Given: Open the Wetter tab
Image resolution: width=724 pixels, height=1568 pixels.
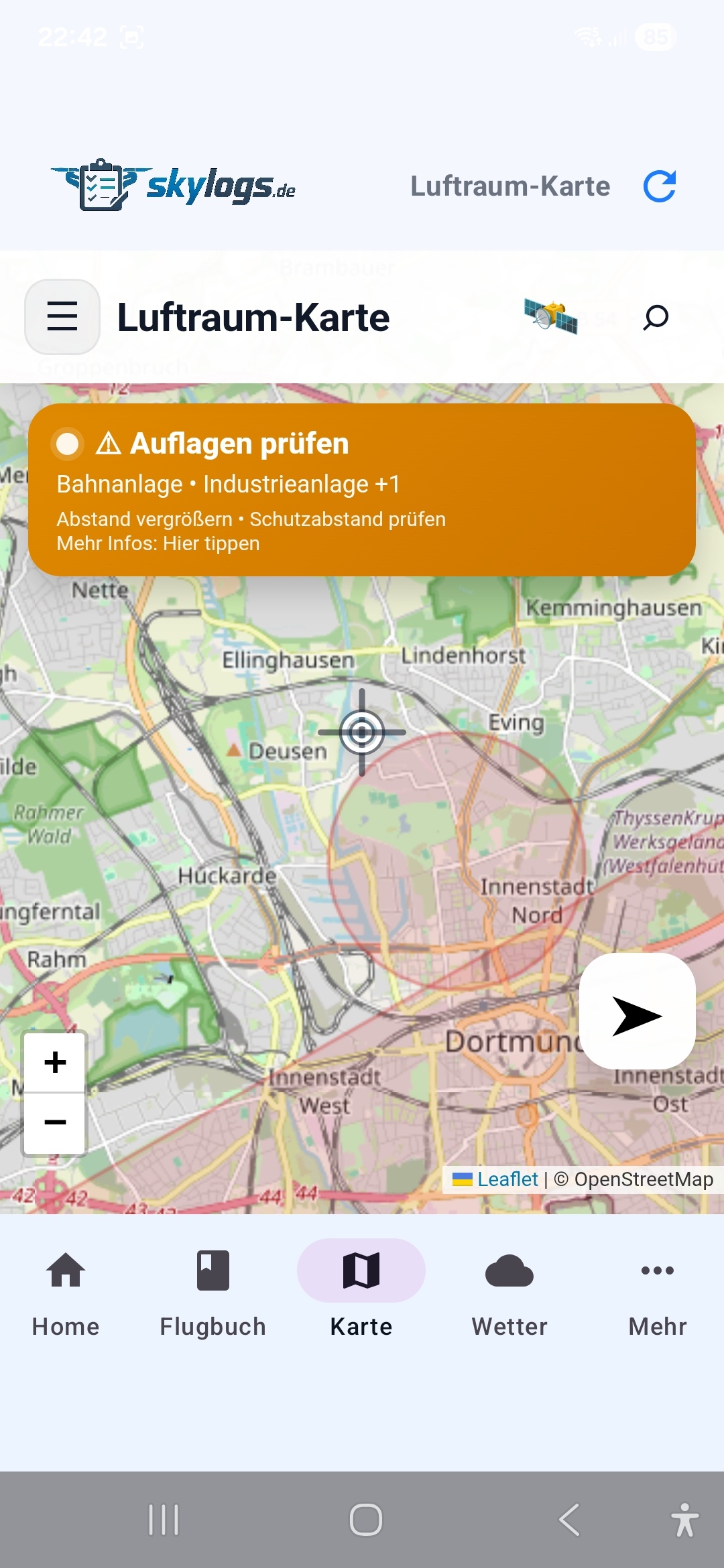Looking at the screenshot, I should tap(509, 1293).
